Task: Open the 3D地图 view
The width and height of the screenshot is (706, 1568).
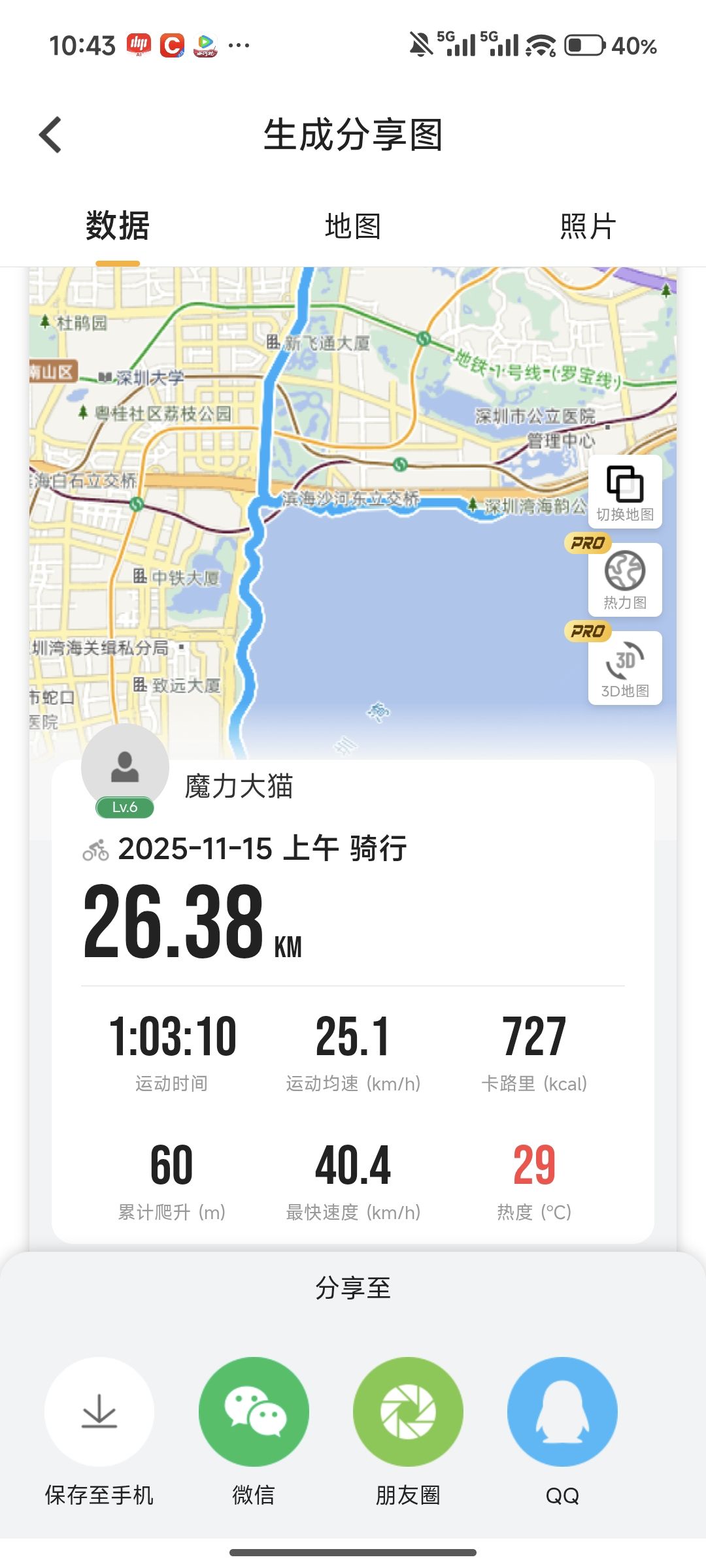Action: pyautogui.click(x=625, y=668)
